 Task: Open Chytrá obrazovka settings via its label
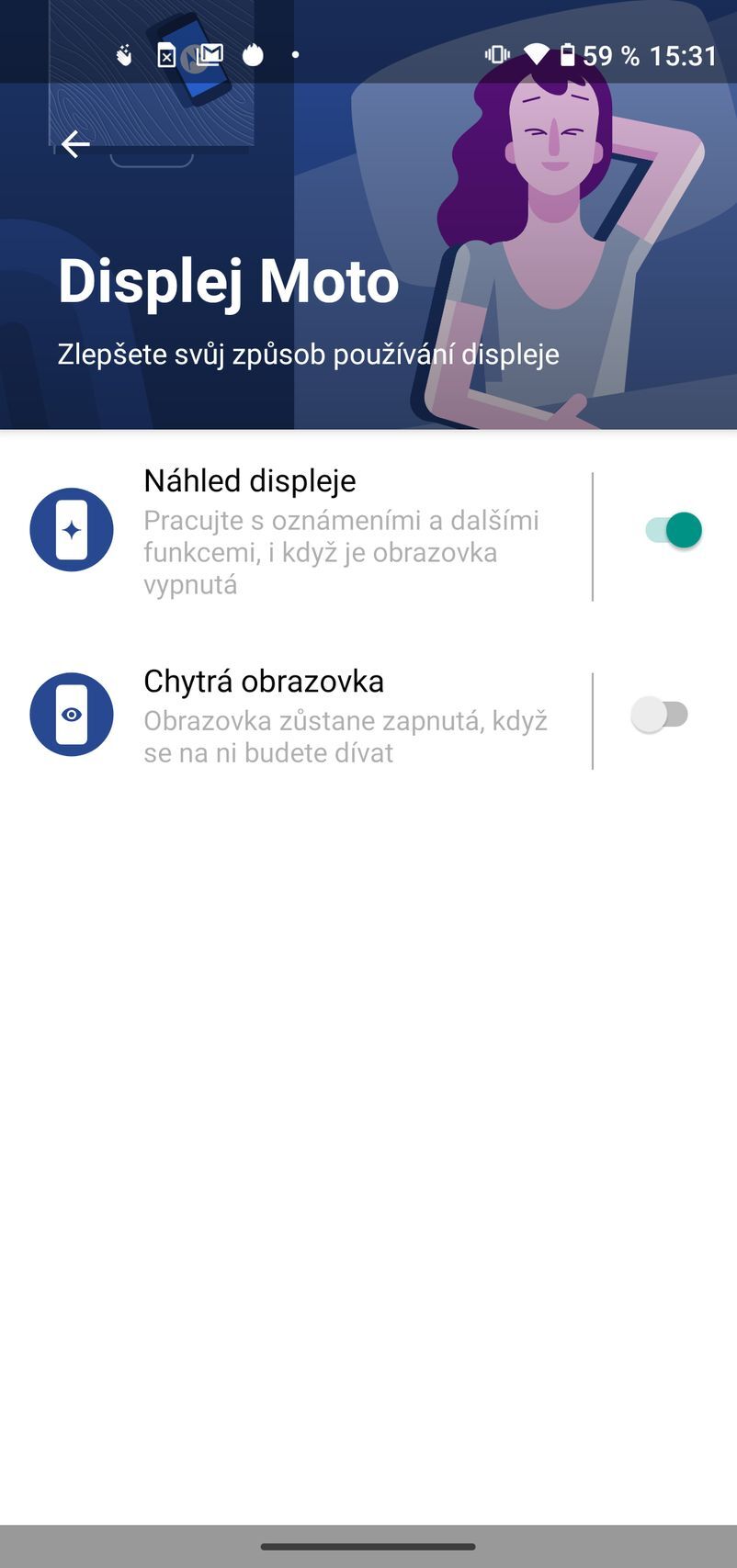tap(263, 681)
